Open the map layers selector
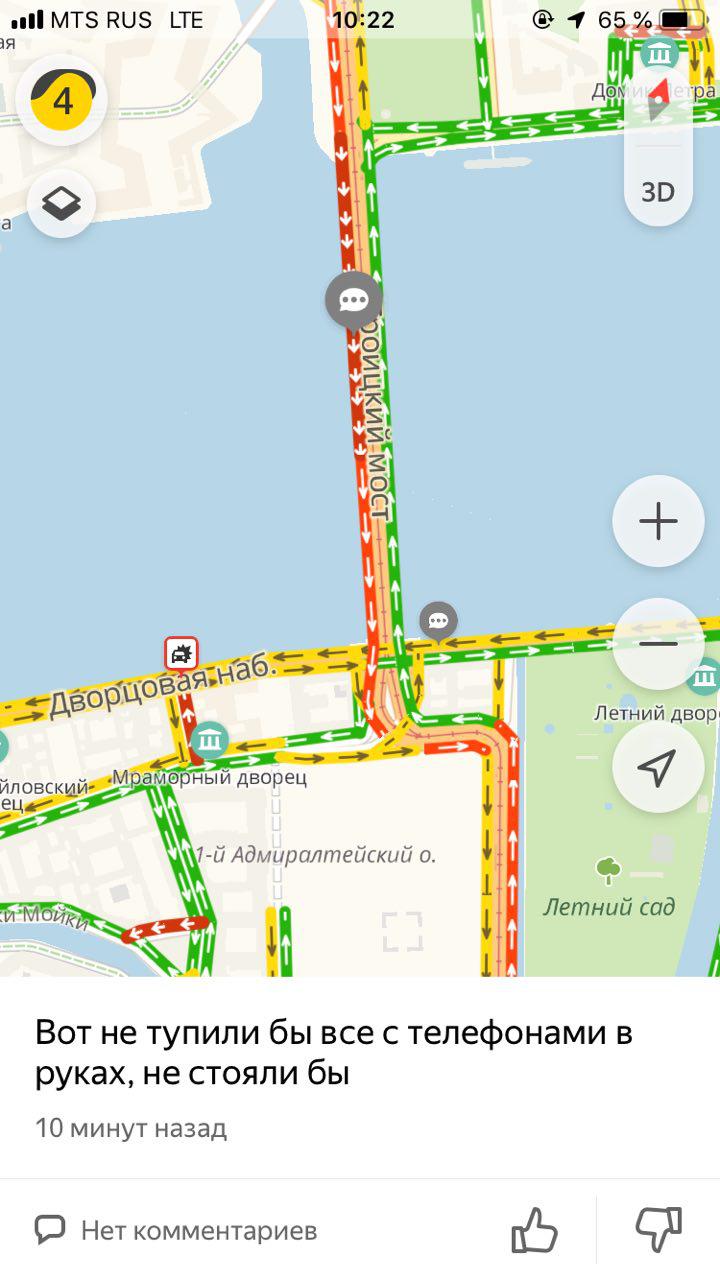 62,204
